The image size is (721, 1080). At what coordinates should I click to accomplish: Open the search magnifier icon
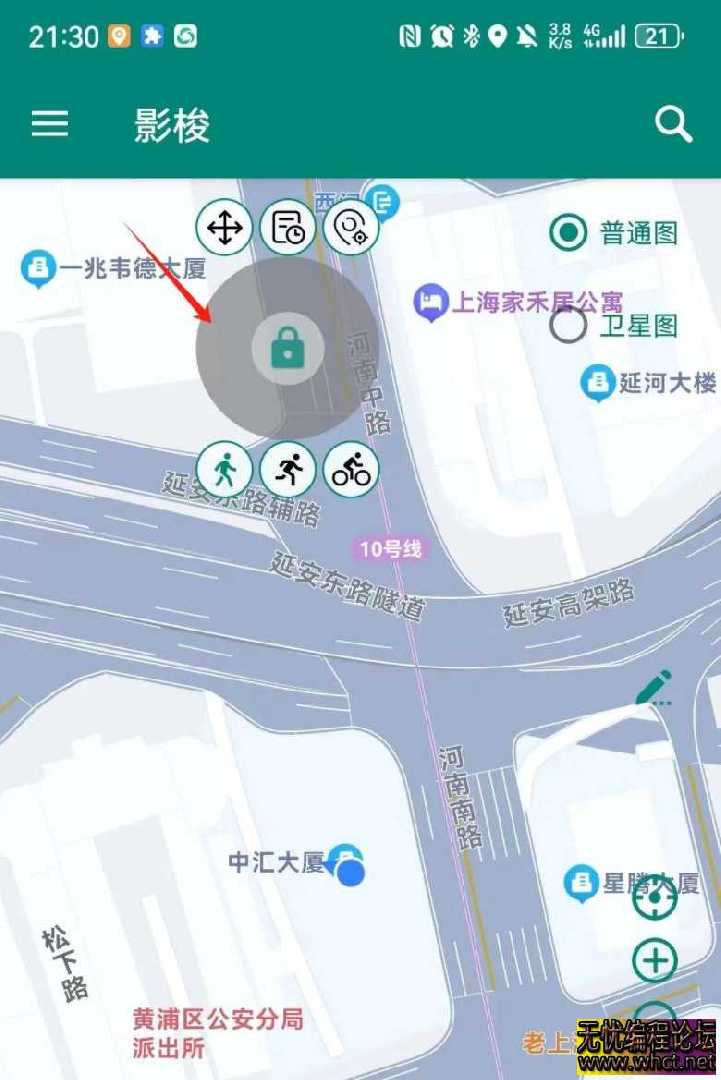pyautogui.click(x=673, y=124)
